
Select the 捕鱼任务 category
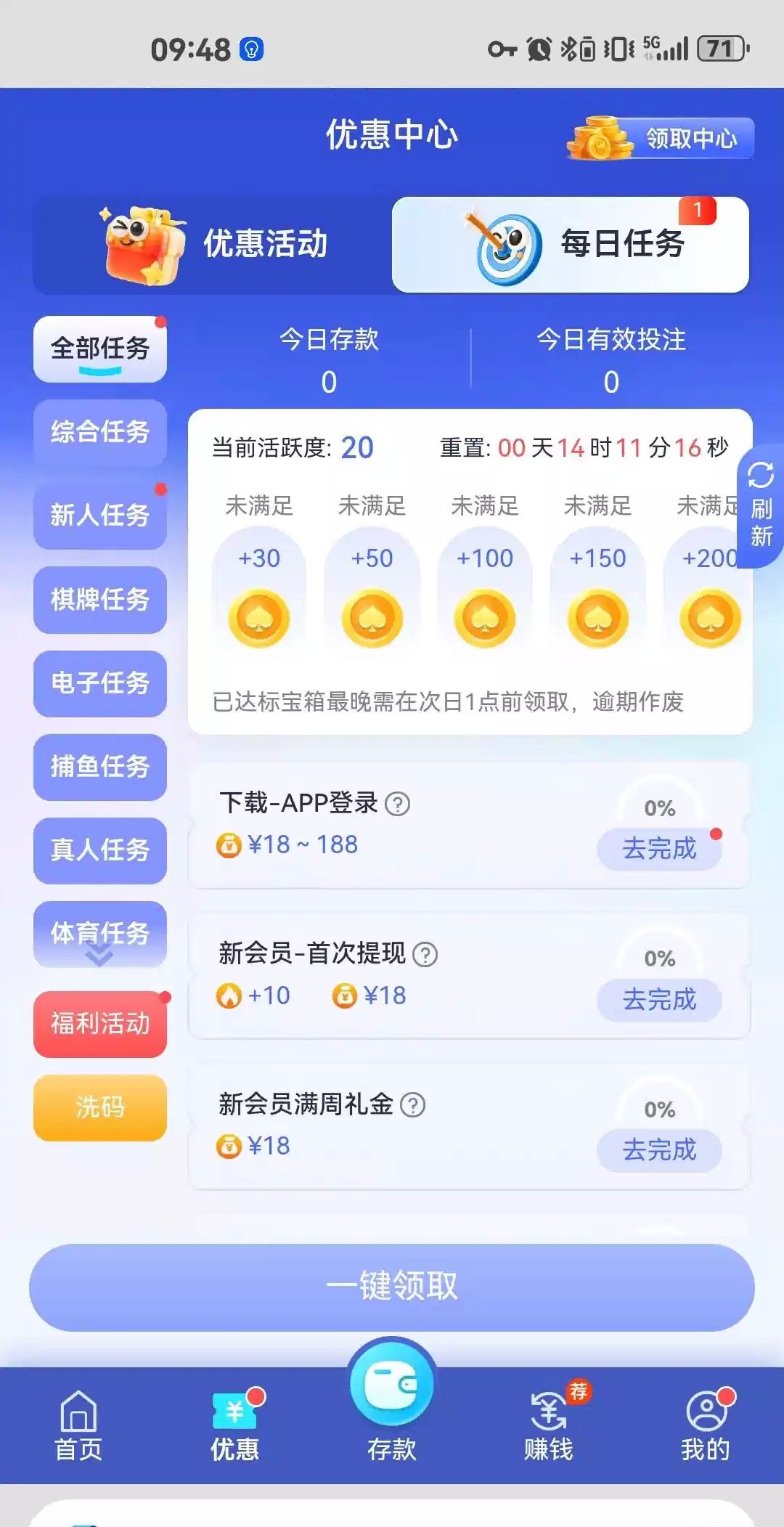100,767
